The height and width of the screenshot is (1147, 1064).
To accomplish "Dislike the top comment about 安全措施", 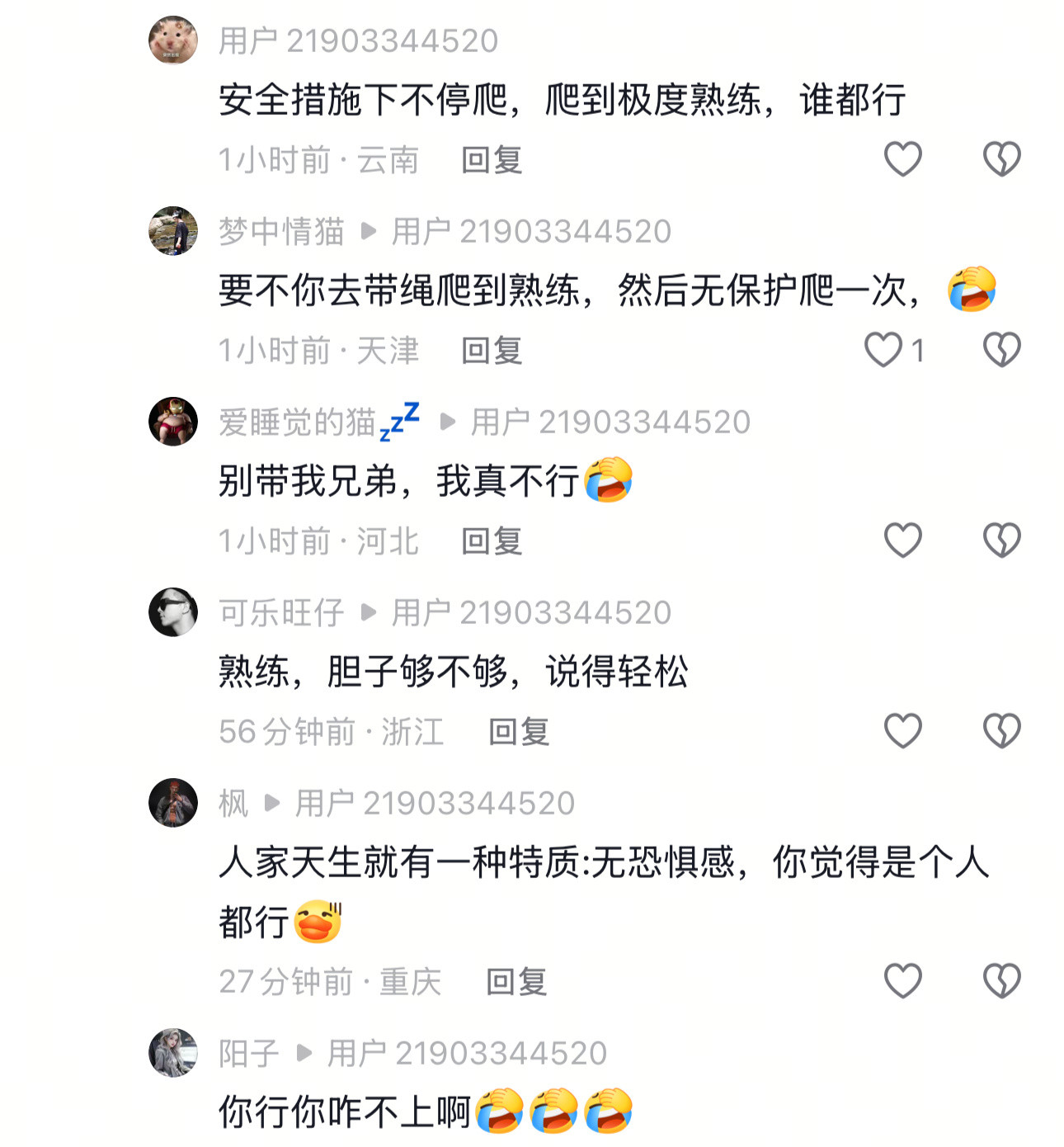I will 1002,159.
